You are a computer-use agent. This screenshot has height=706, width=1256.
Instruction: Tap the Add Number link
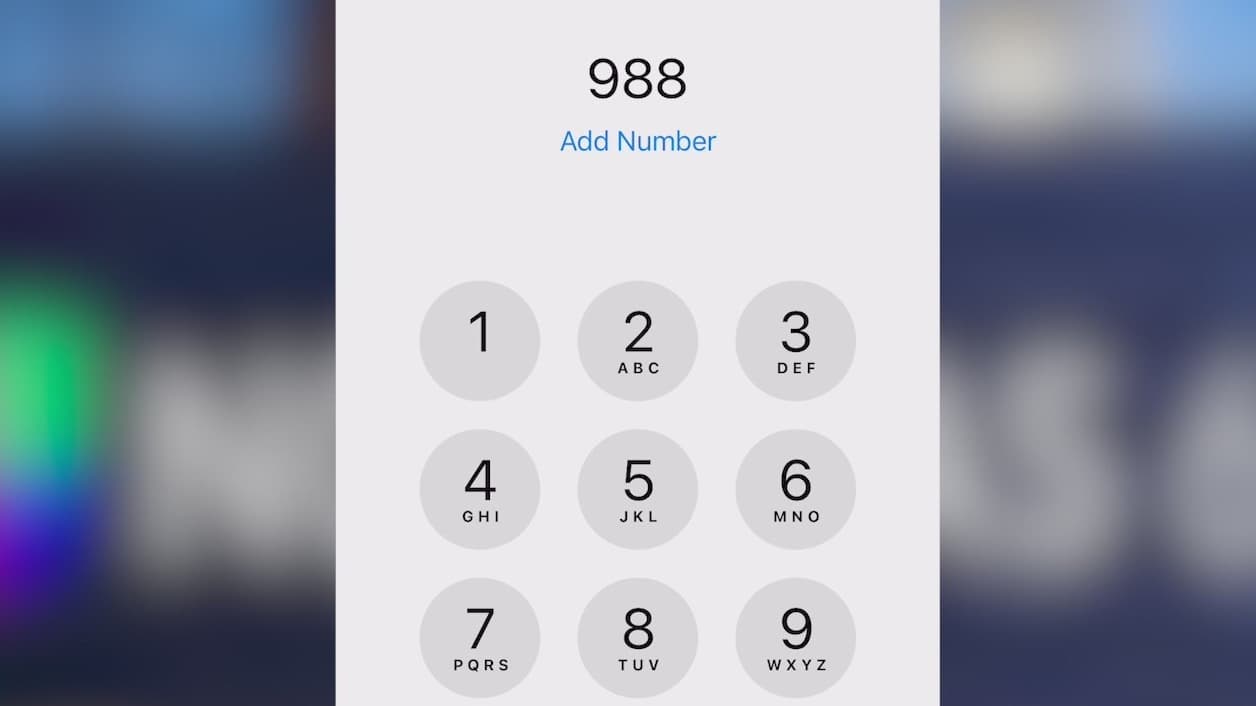click(638, 141)
